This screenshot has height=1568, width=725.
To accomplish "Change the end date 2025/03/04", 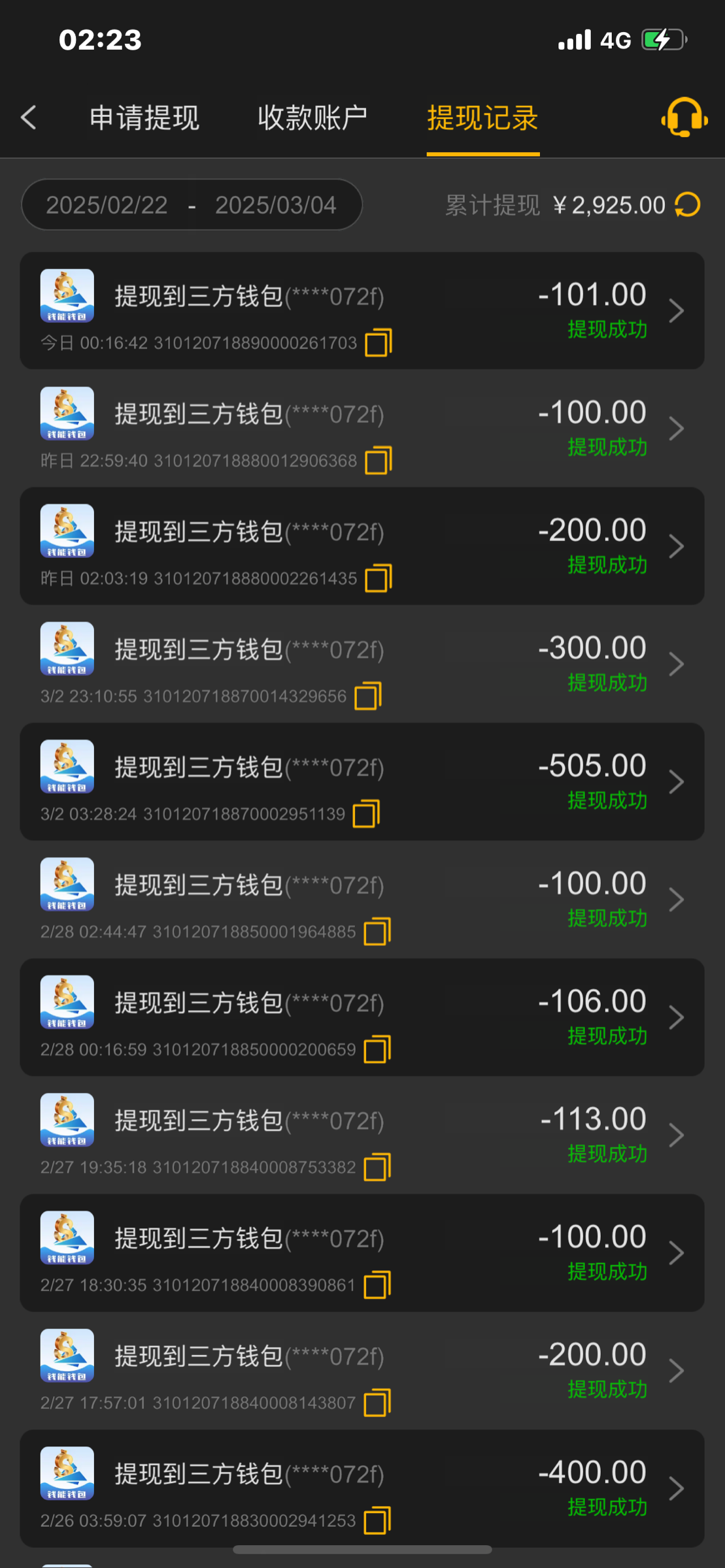I will pos(276,205).
